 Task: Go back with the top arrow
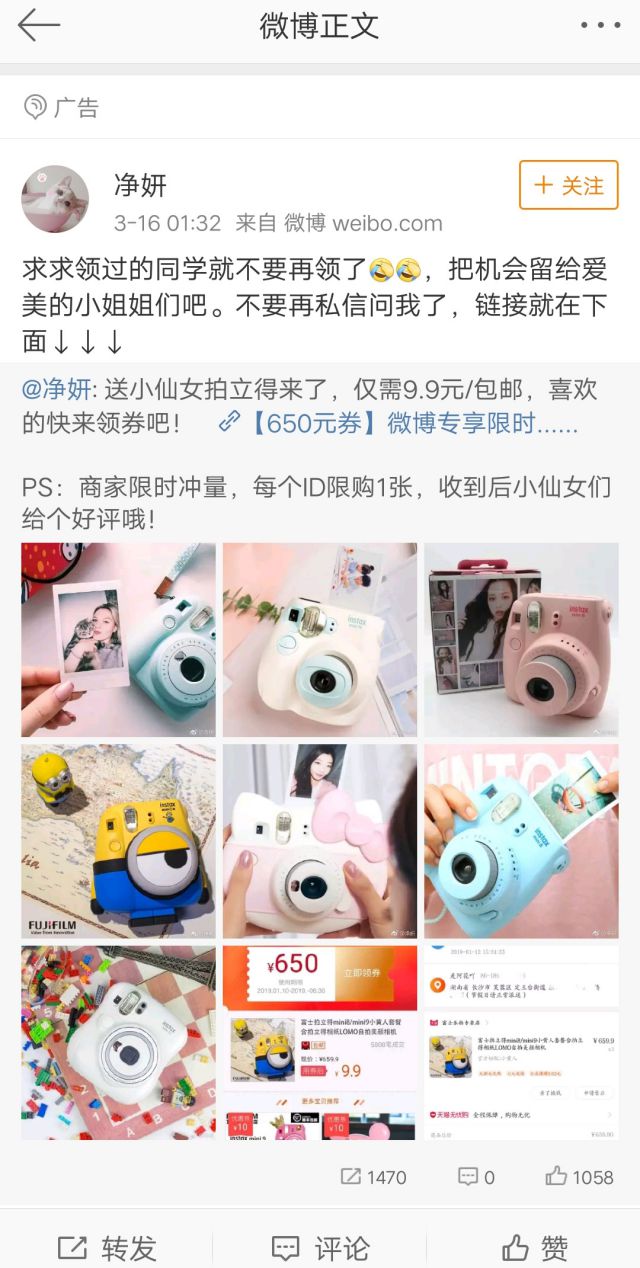[x=38, y=26]
